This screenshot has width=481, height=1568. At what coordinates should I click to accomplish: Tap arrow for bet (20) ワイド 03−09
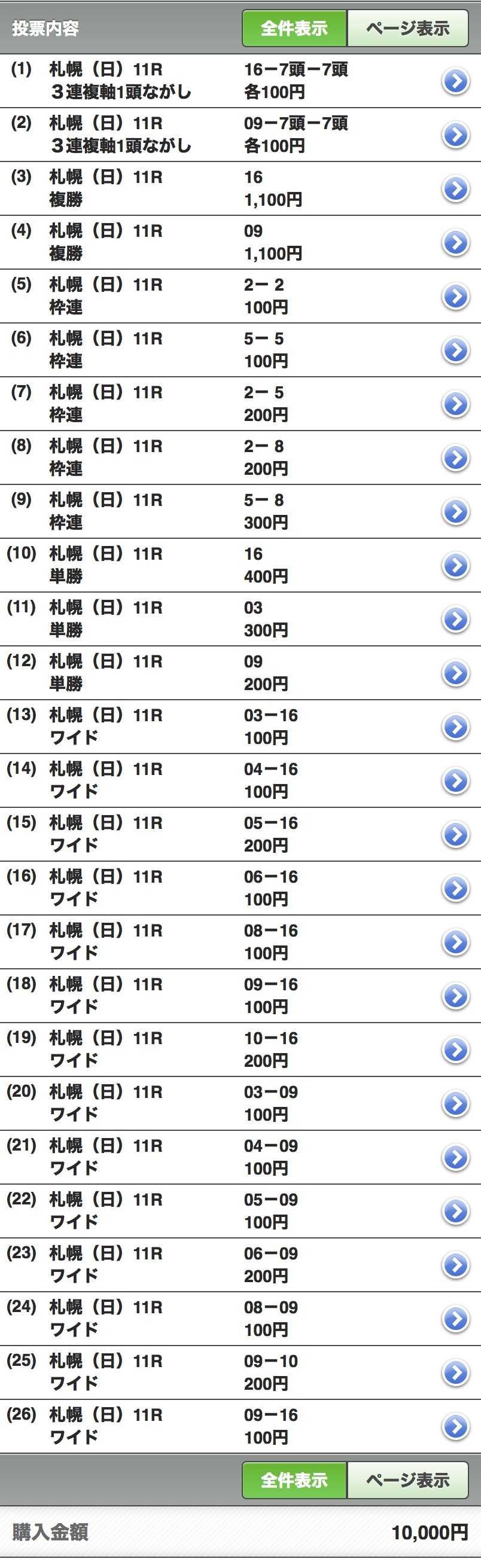(x=455, y=1103)
